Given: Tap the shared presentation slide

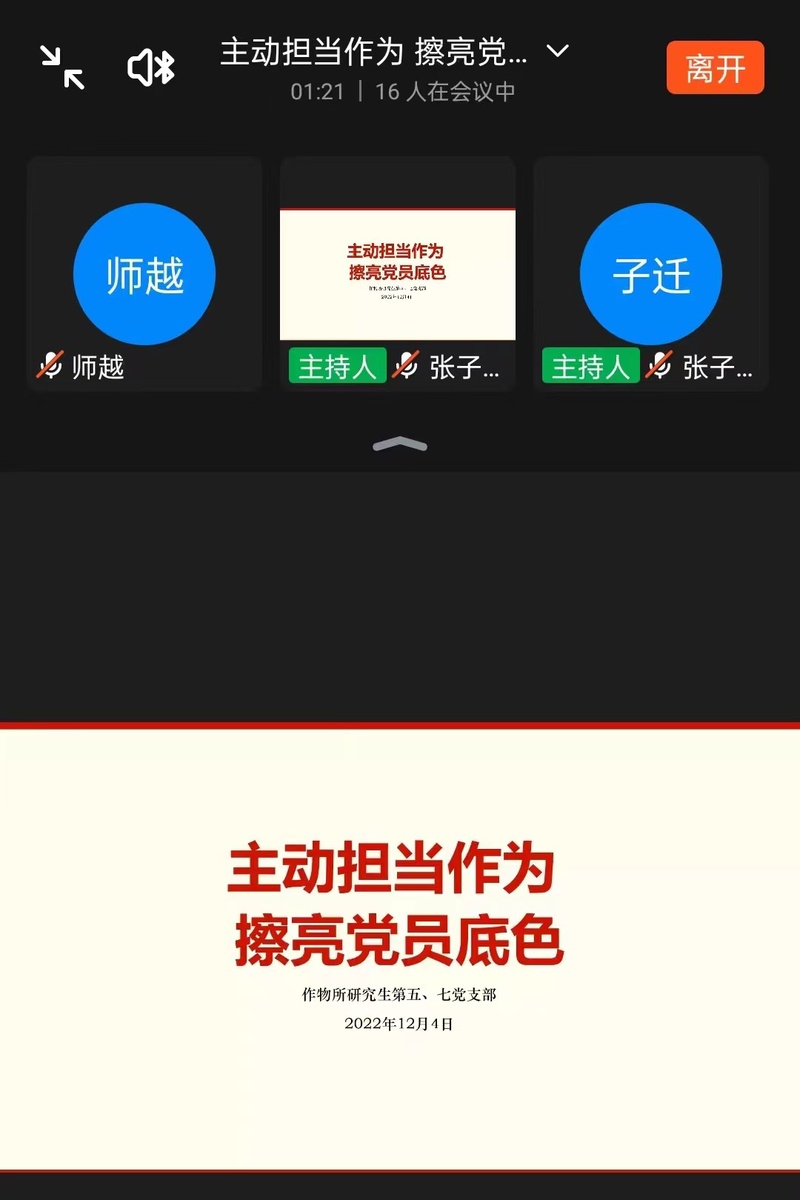Looking at the screenshot, I should coord(400,945).
